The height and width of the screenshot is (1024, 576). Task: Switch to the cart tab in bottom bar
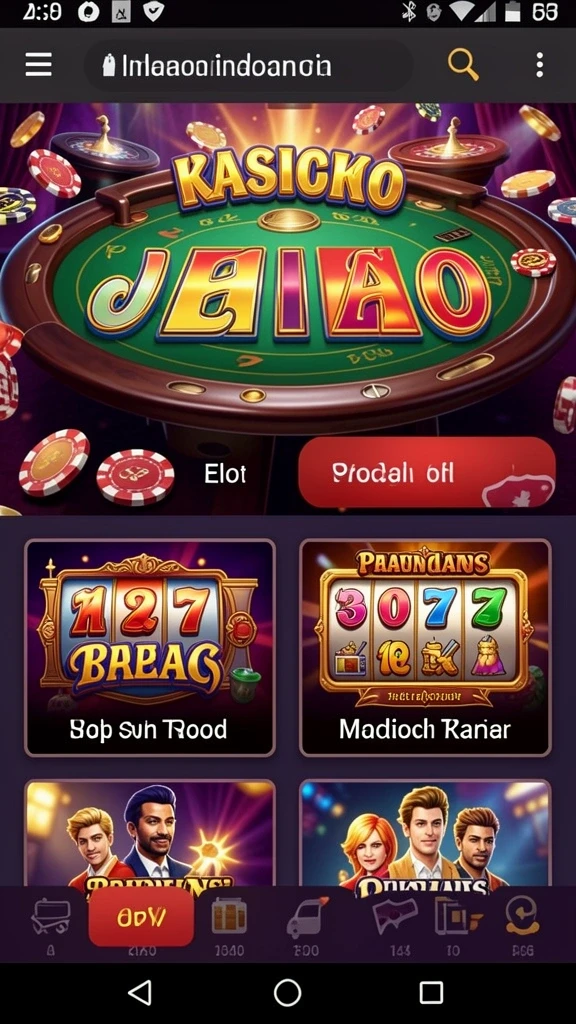tap(50, 925)
